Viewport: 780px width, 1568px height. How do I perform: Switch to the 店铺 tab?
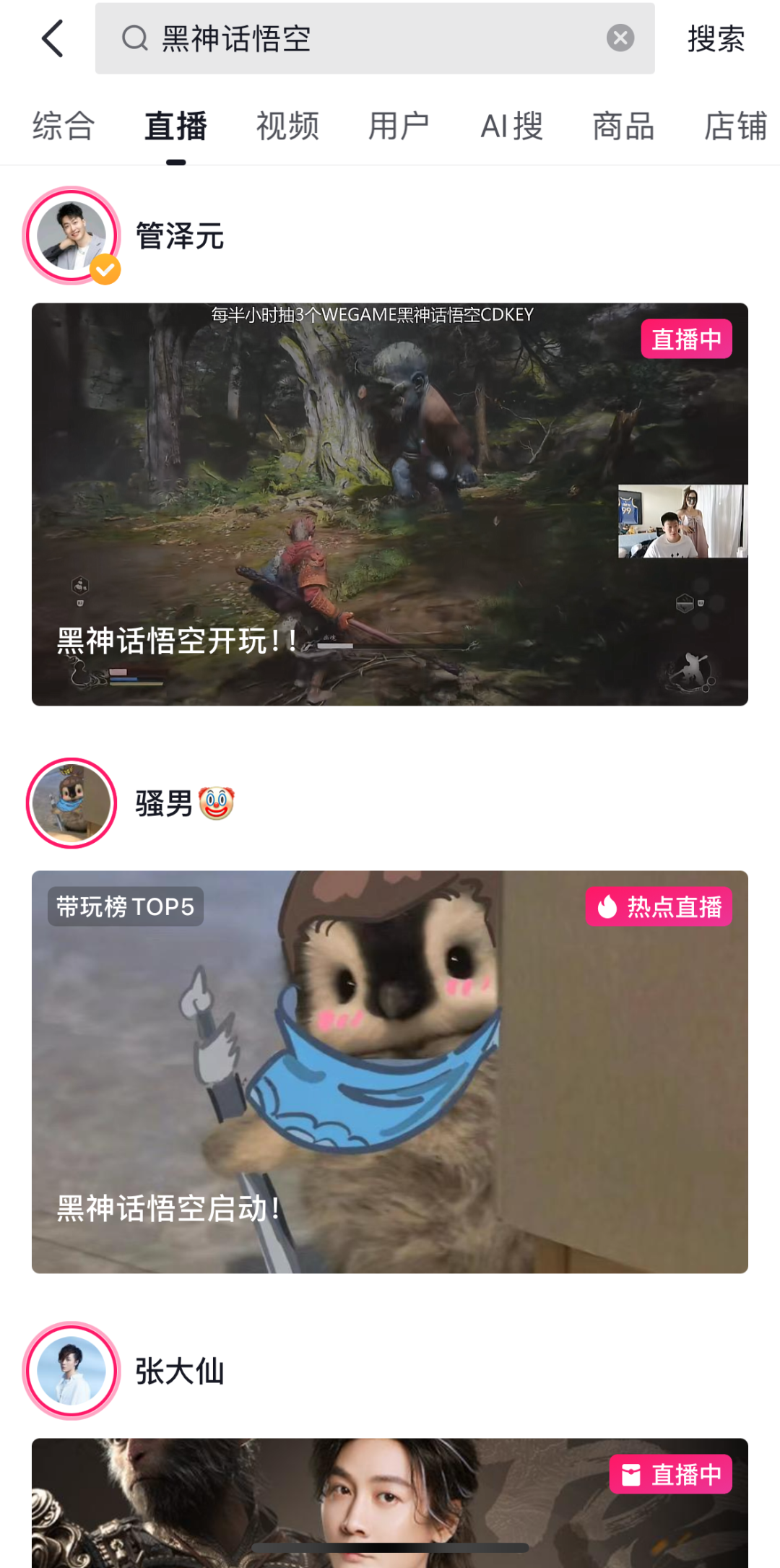click(735, 126)
